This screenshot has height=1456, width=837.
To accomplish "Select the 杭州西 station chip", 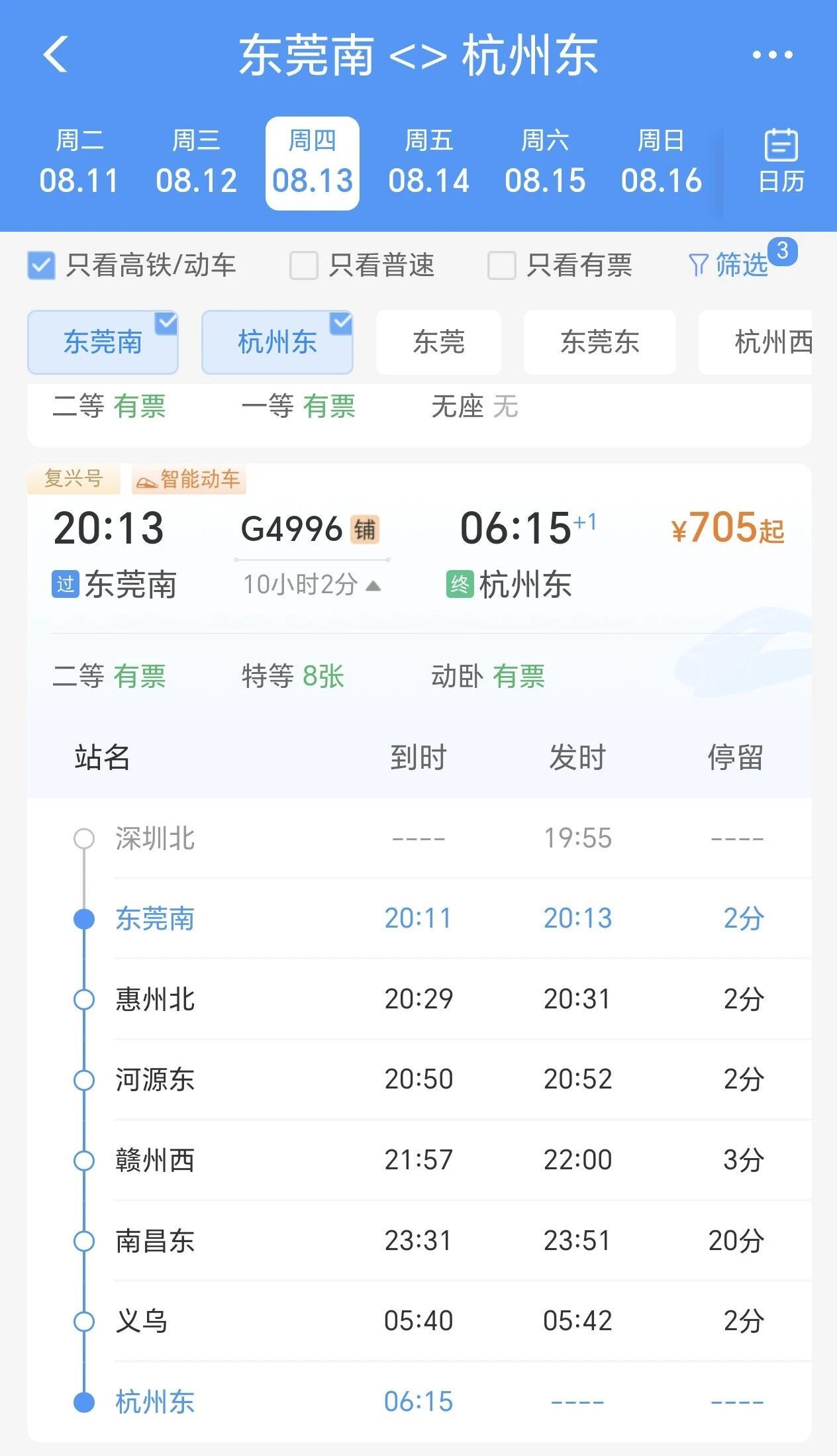I will 756,342.
